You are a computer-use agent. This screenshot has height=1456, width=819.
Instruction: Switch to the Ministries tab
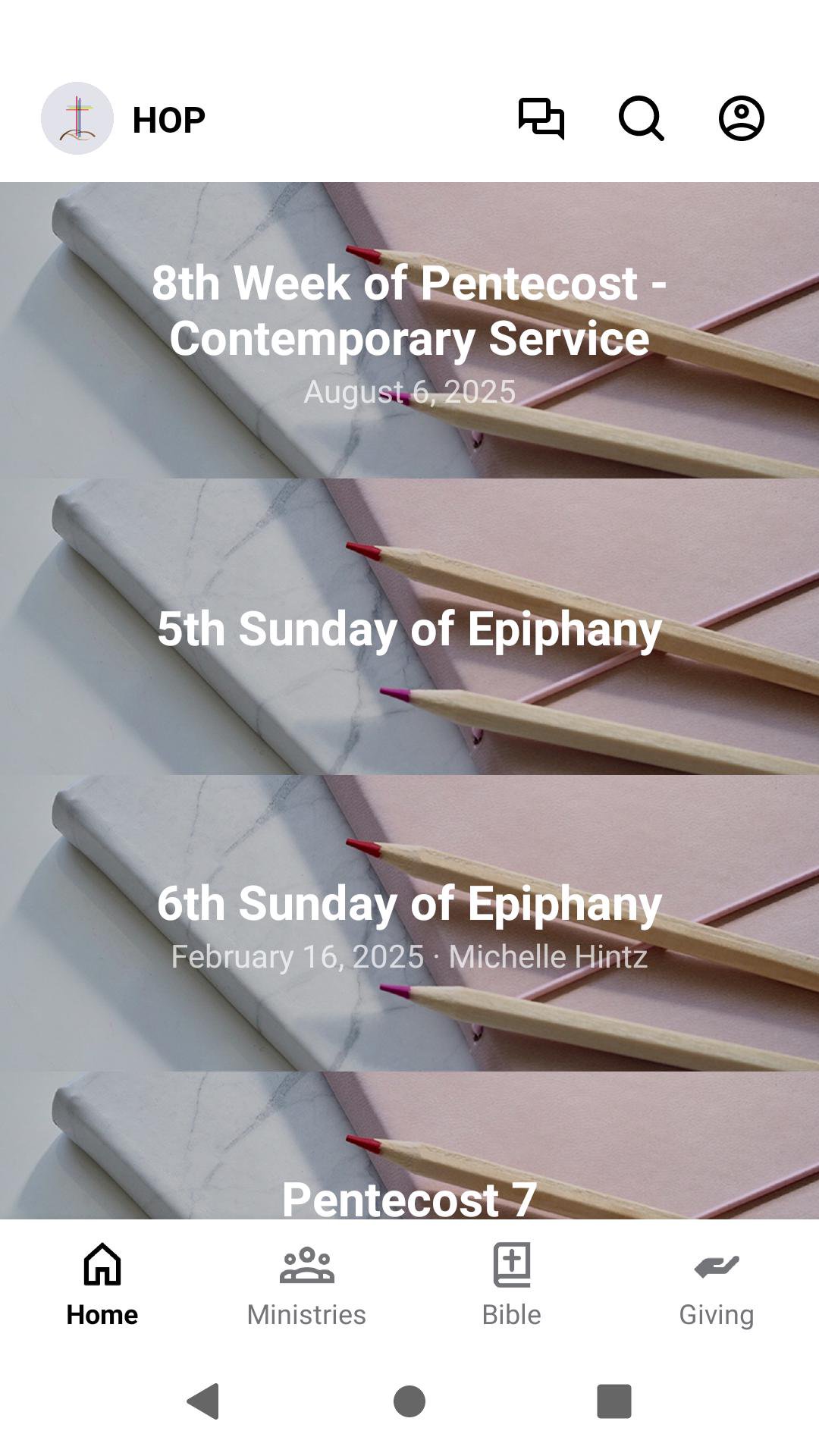(306, 1282)
